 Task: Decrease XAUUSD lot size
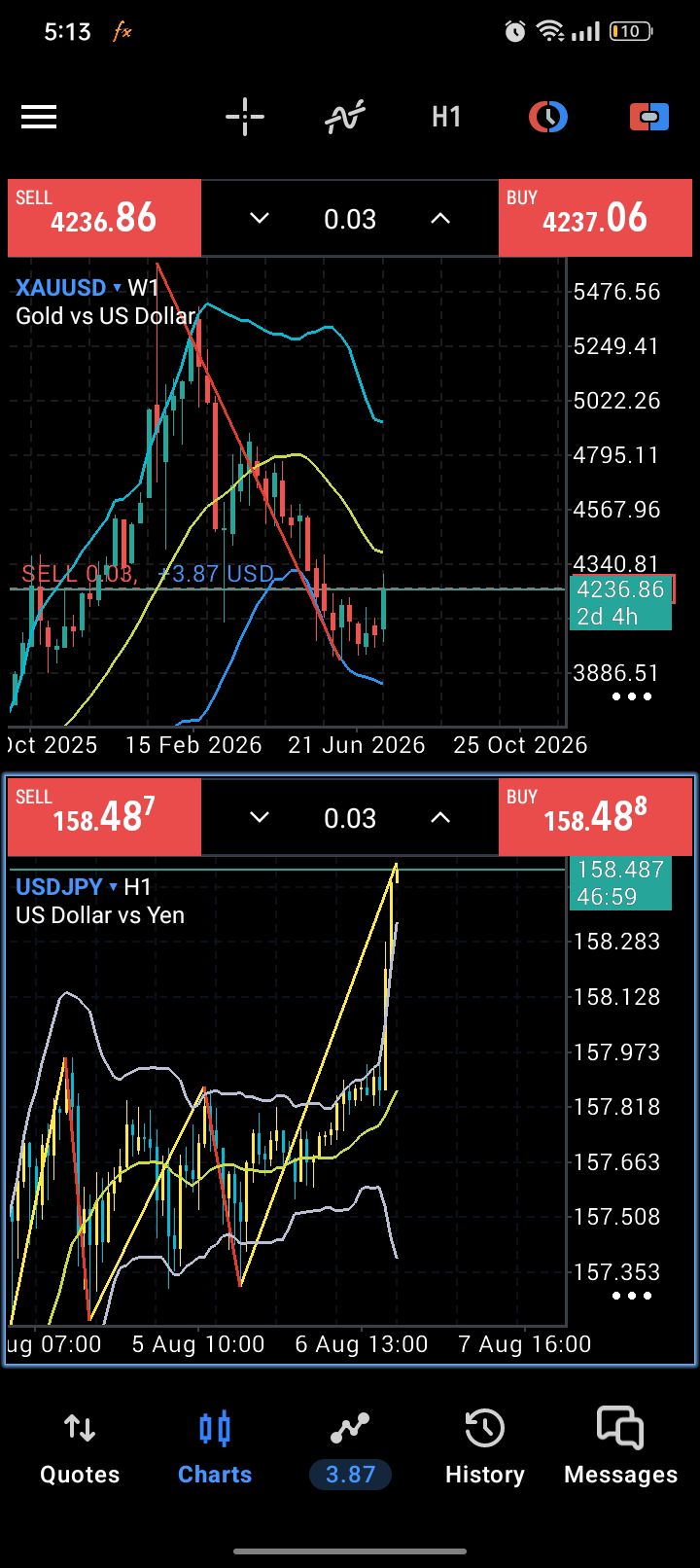[x=260, y=219]
